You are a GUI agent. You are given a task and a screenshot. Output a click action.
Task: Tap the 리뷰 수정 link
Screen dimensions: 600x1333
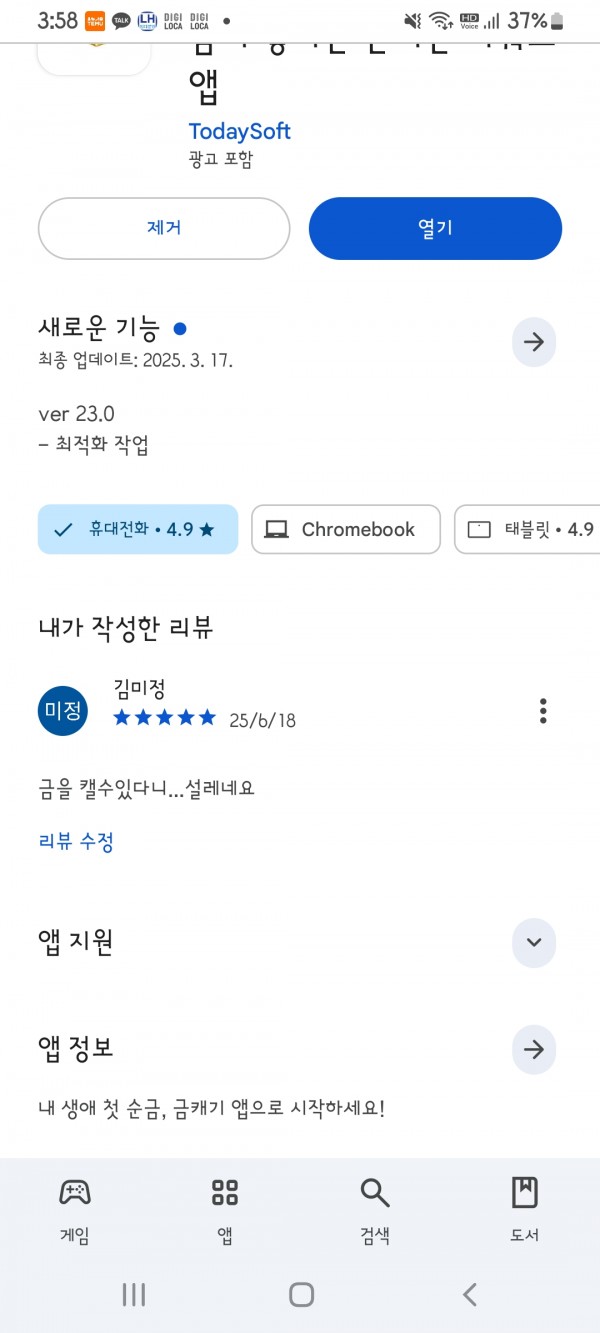click(76, 841)
